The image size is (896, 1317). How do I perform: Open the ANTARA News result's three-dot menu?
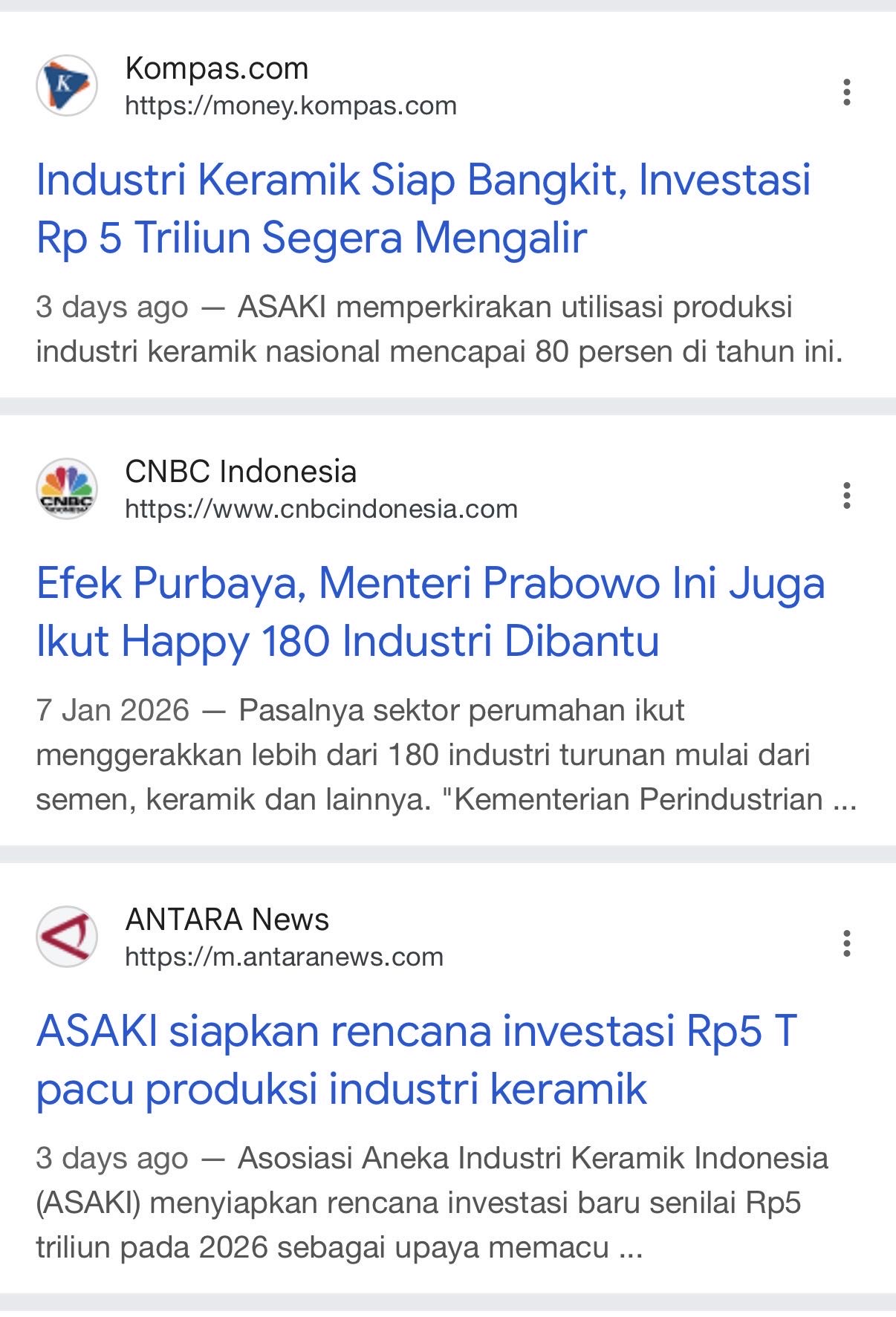click(846, 943)
